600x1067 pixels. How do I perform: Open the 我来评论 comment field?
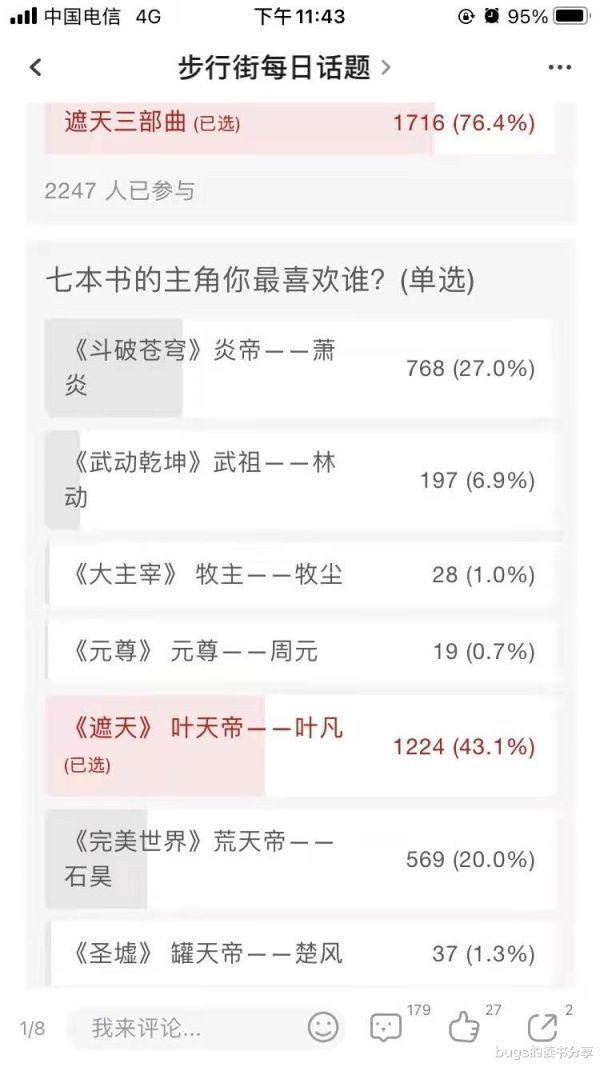(x=184, y=1027)
